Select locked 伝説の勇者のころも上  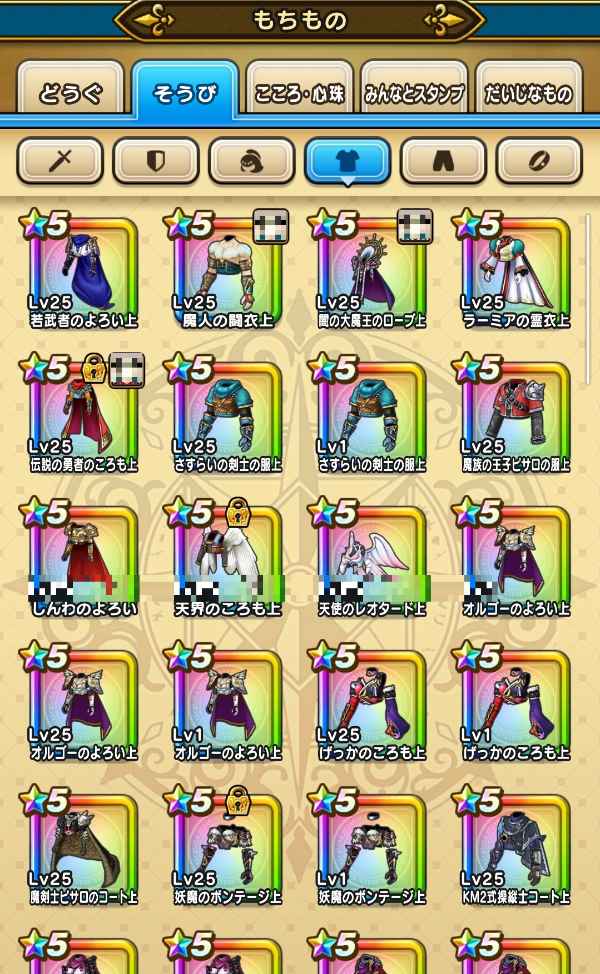[84, 414]
